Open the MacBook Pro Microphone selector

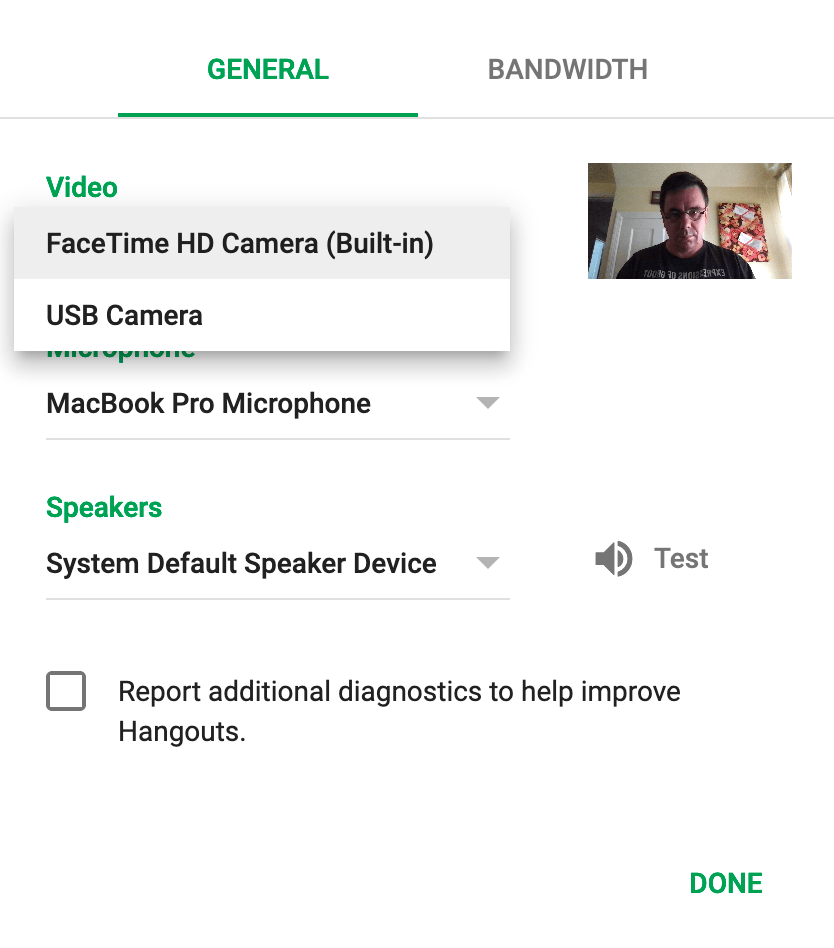208,403
